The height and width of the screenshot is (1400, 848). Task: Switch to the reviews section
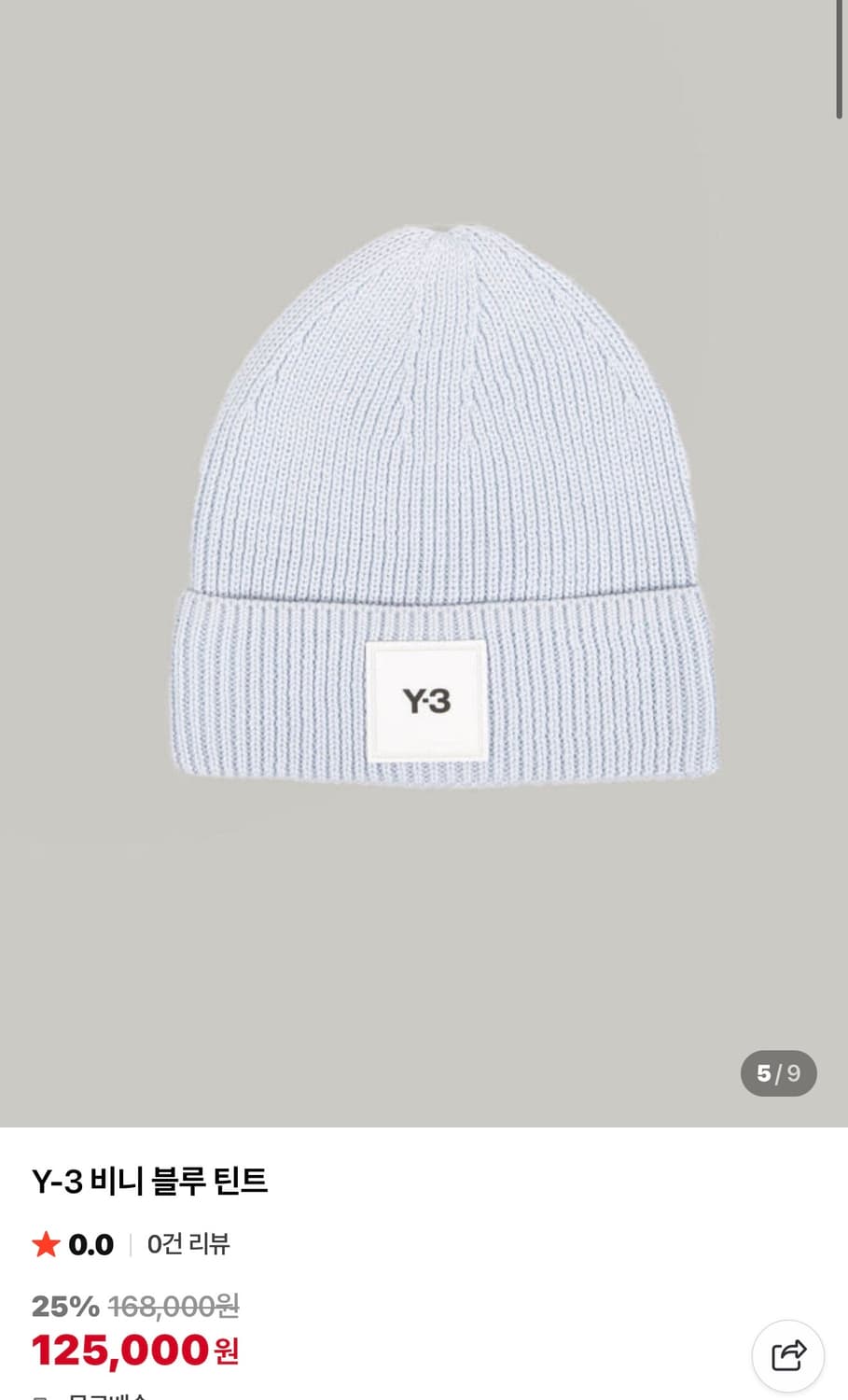tap(188, 1245)
